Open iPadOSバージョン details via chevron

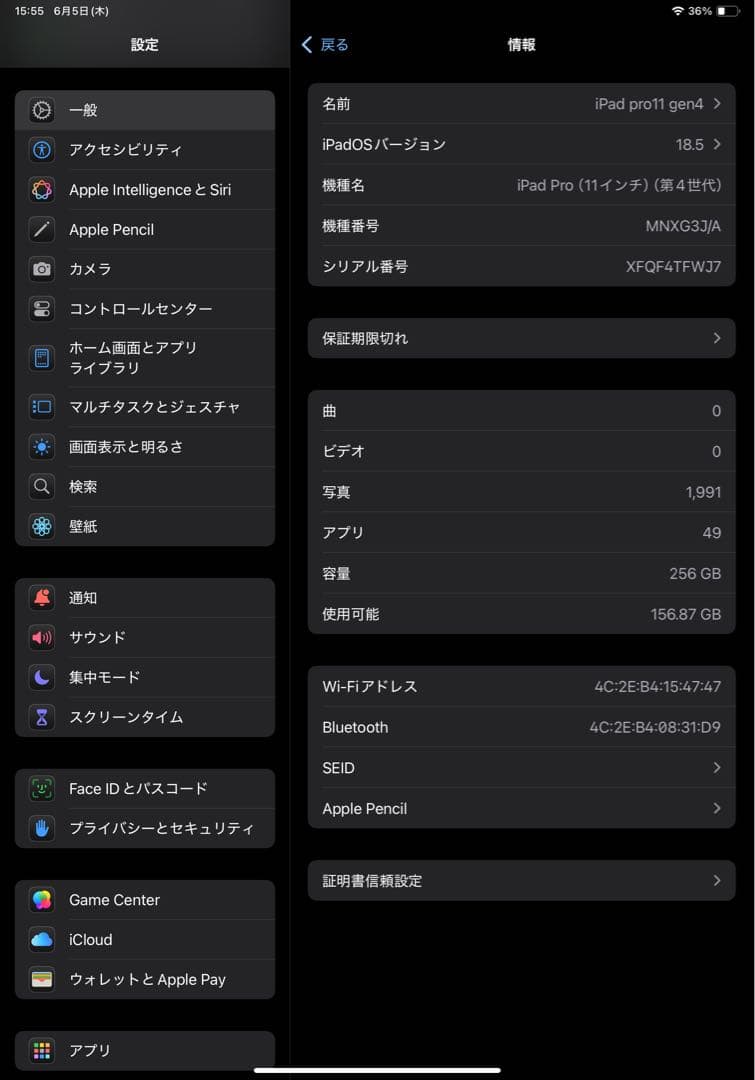tap(716, 144)
